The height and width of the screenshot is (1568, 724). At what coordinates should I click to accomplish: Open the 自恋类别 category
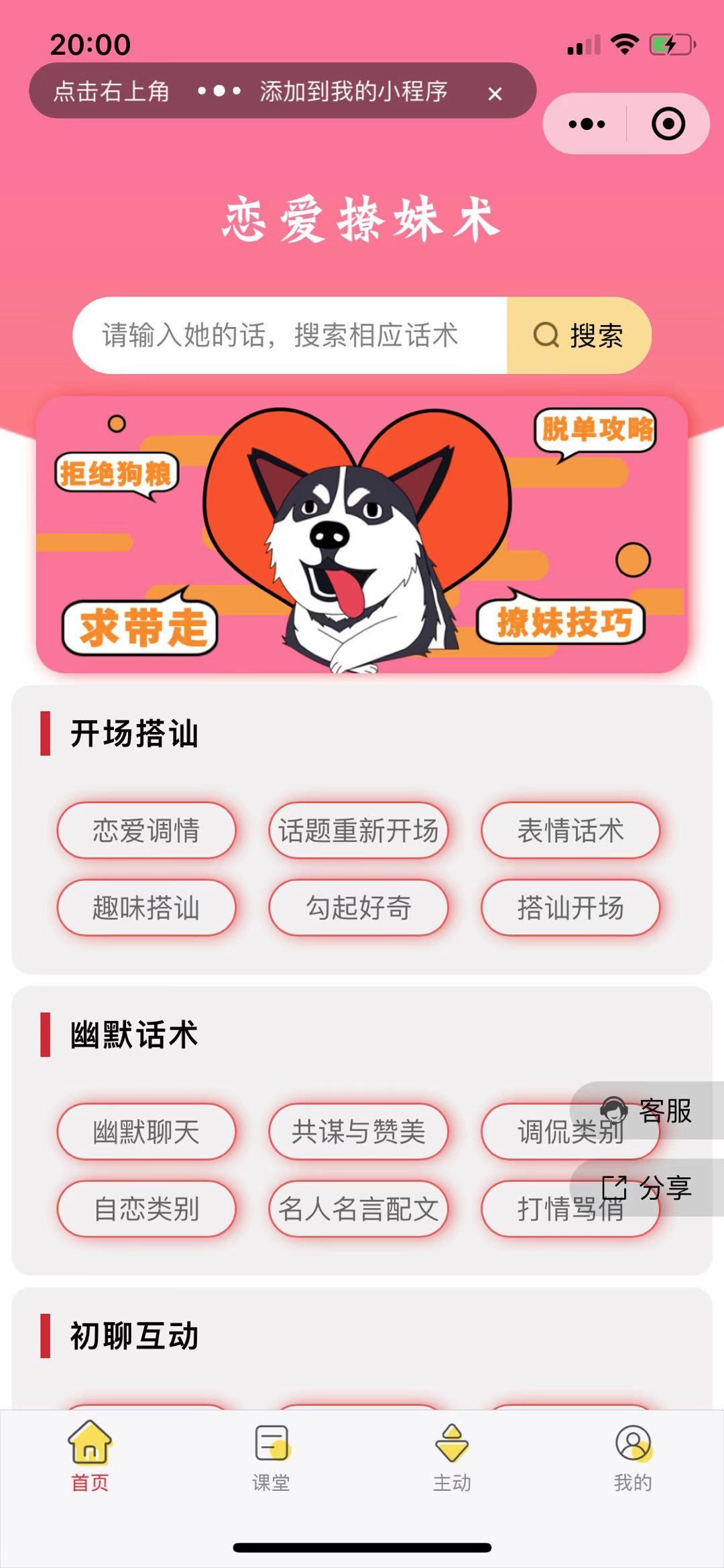tap(146, 1209)
